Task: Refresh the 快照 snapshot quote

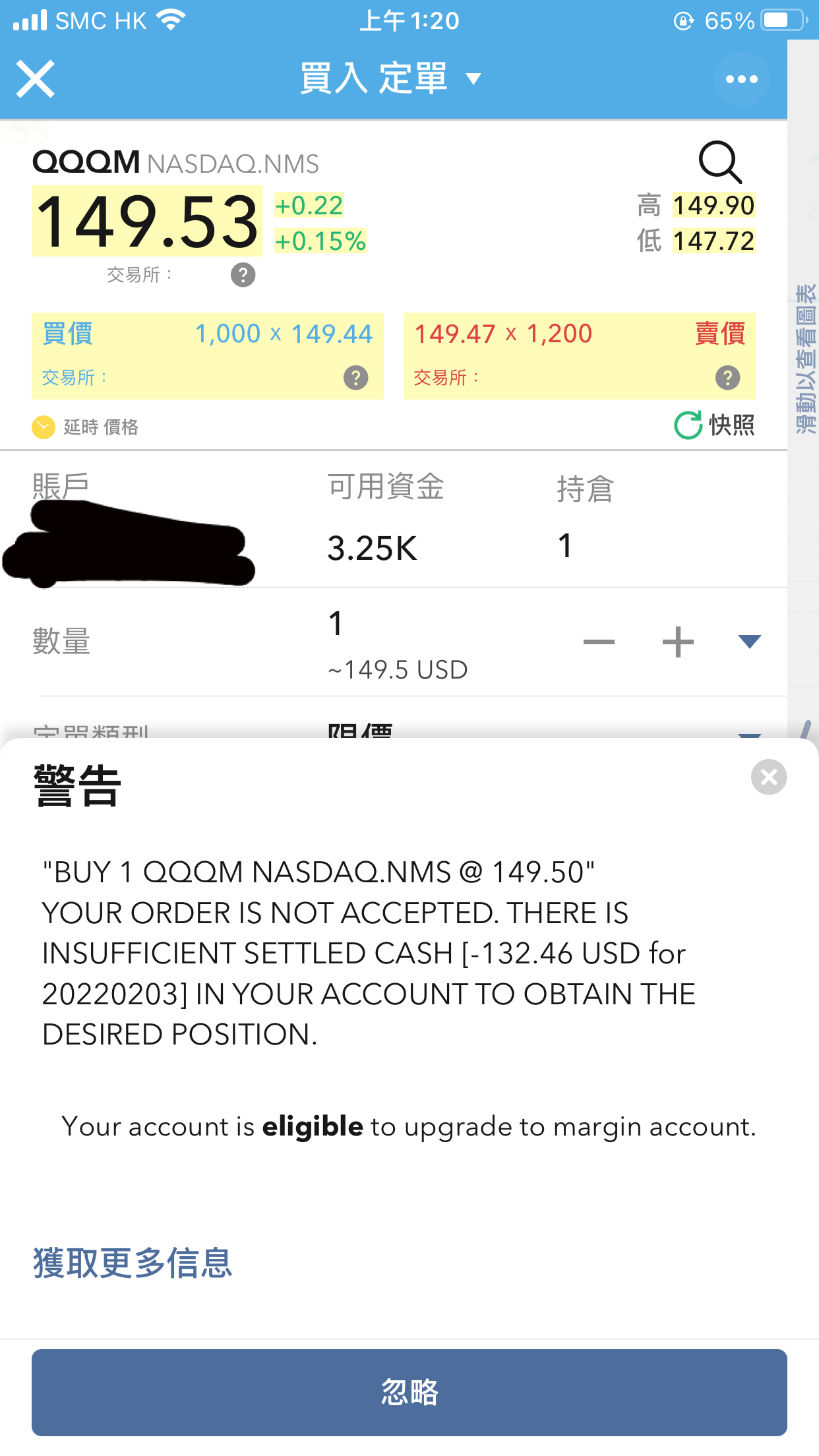Action: 715,425
